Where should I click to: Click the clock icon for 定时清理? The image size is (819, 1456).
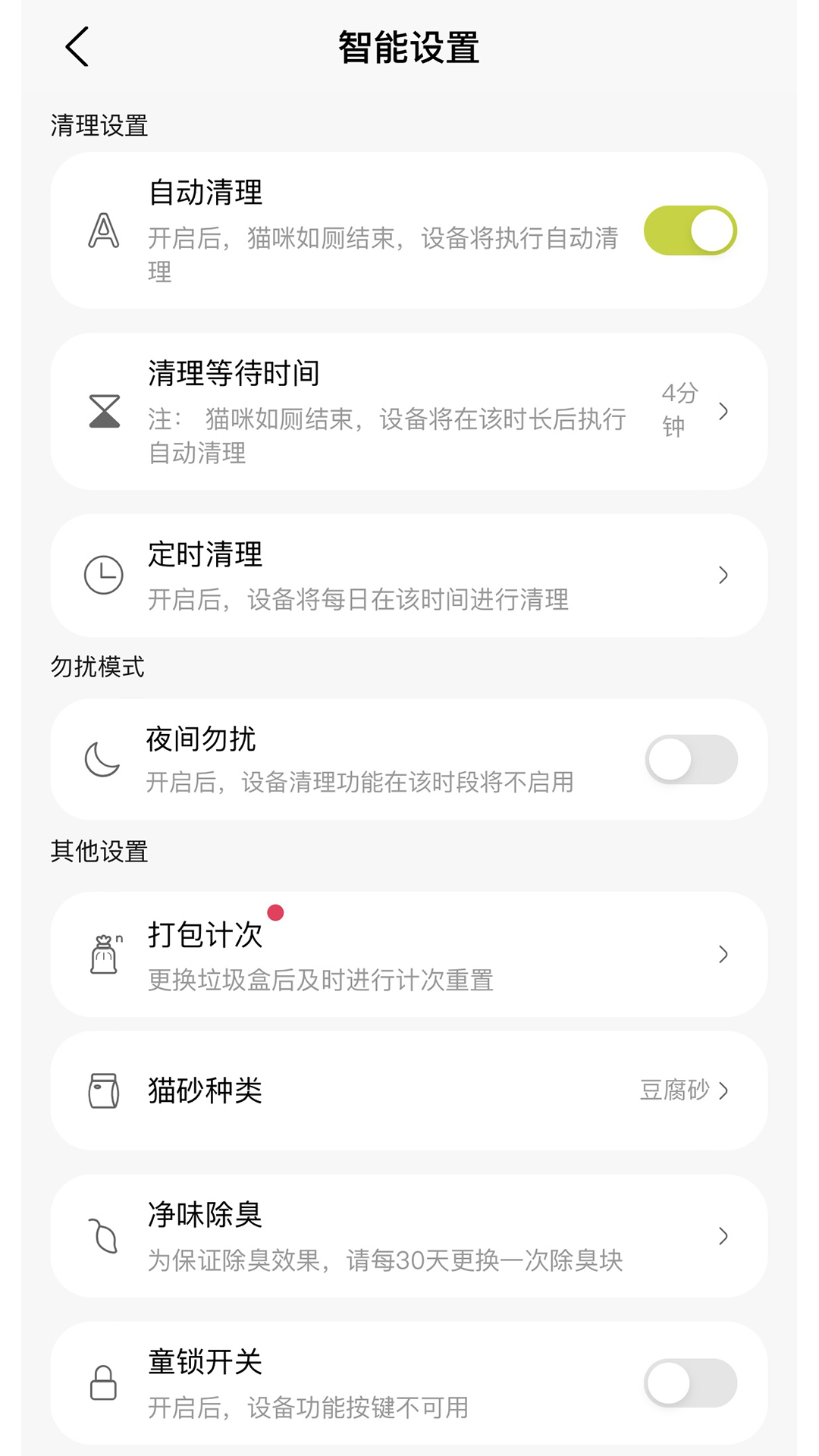pyautogui.click(x=103, y=575)
